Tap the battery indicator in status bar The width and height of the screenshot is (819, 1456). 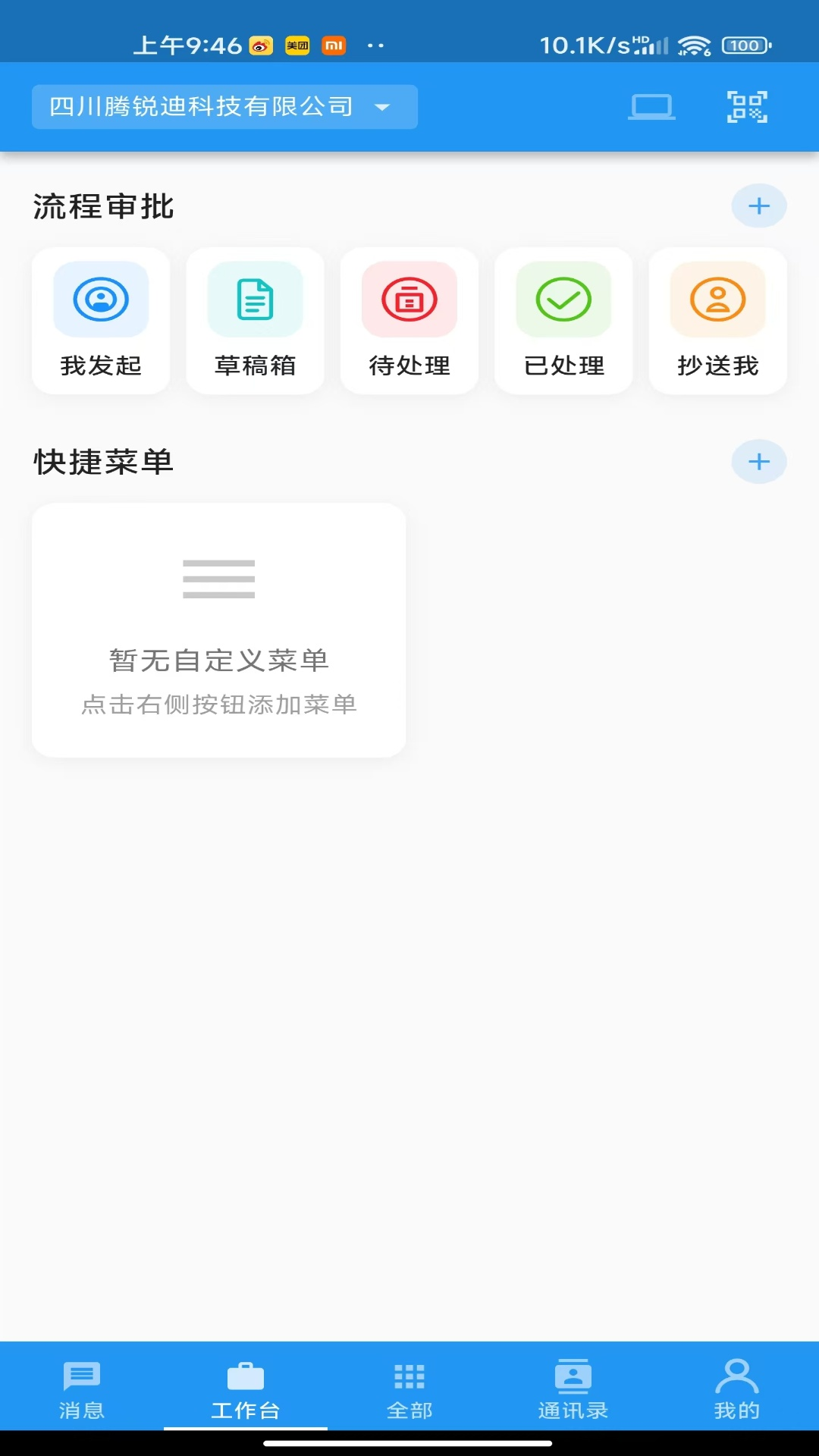click(x=747, y=43)
